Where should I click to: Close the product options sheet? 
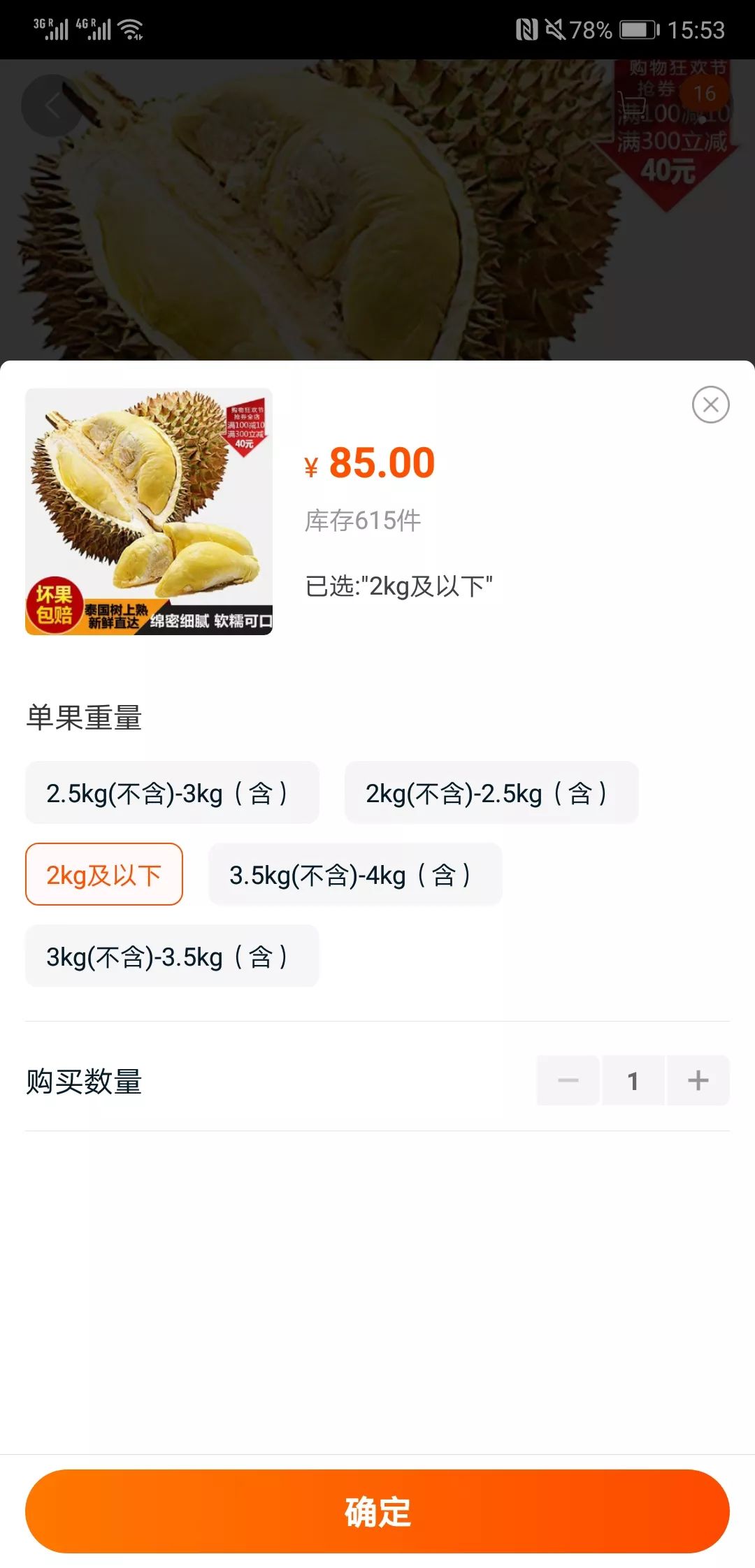point(710,405)
